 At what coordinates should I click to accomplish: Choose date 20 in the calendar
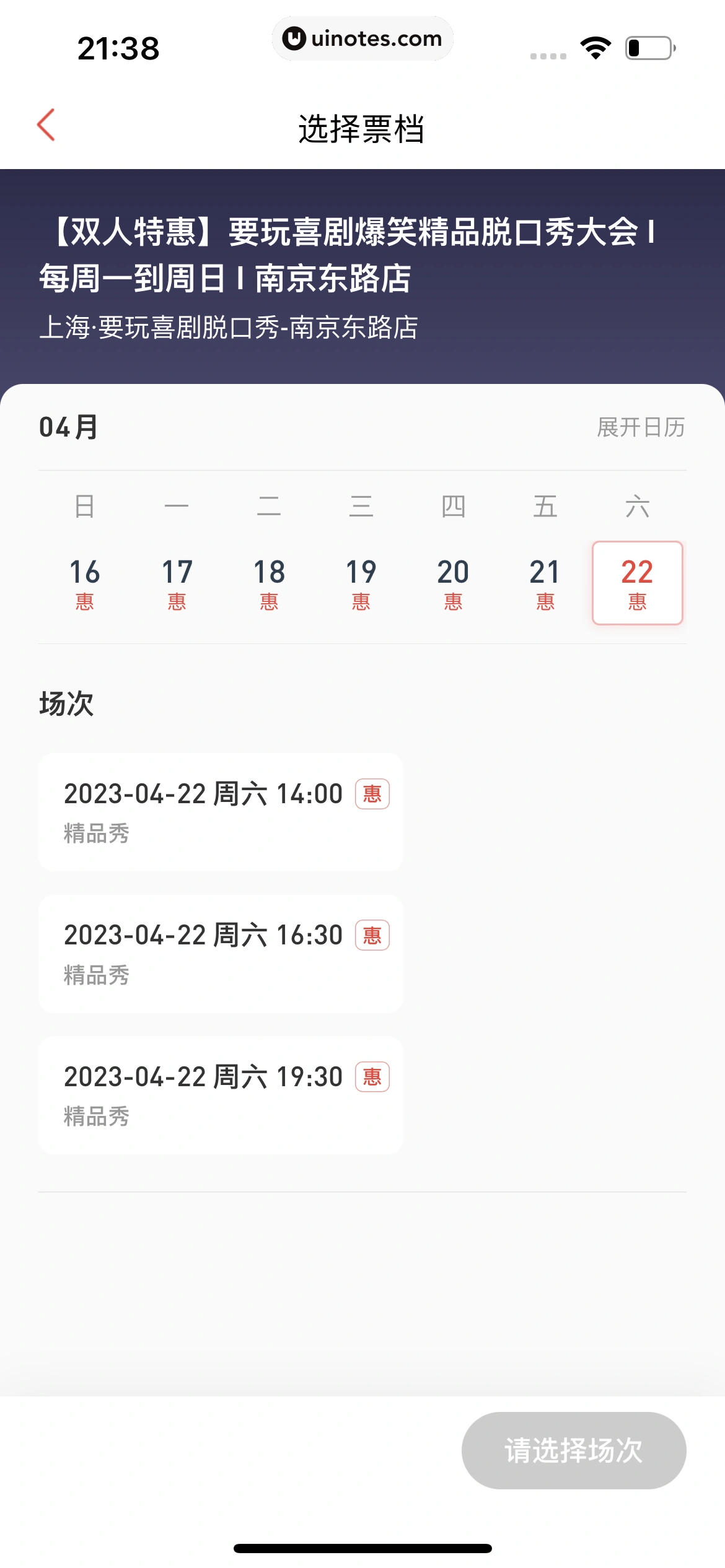pyautogui.click(x=453, y=583)
